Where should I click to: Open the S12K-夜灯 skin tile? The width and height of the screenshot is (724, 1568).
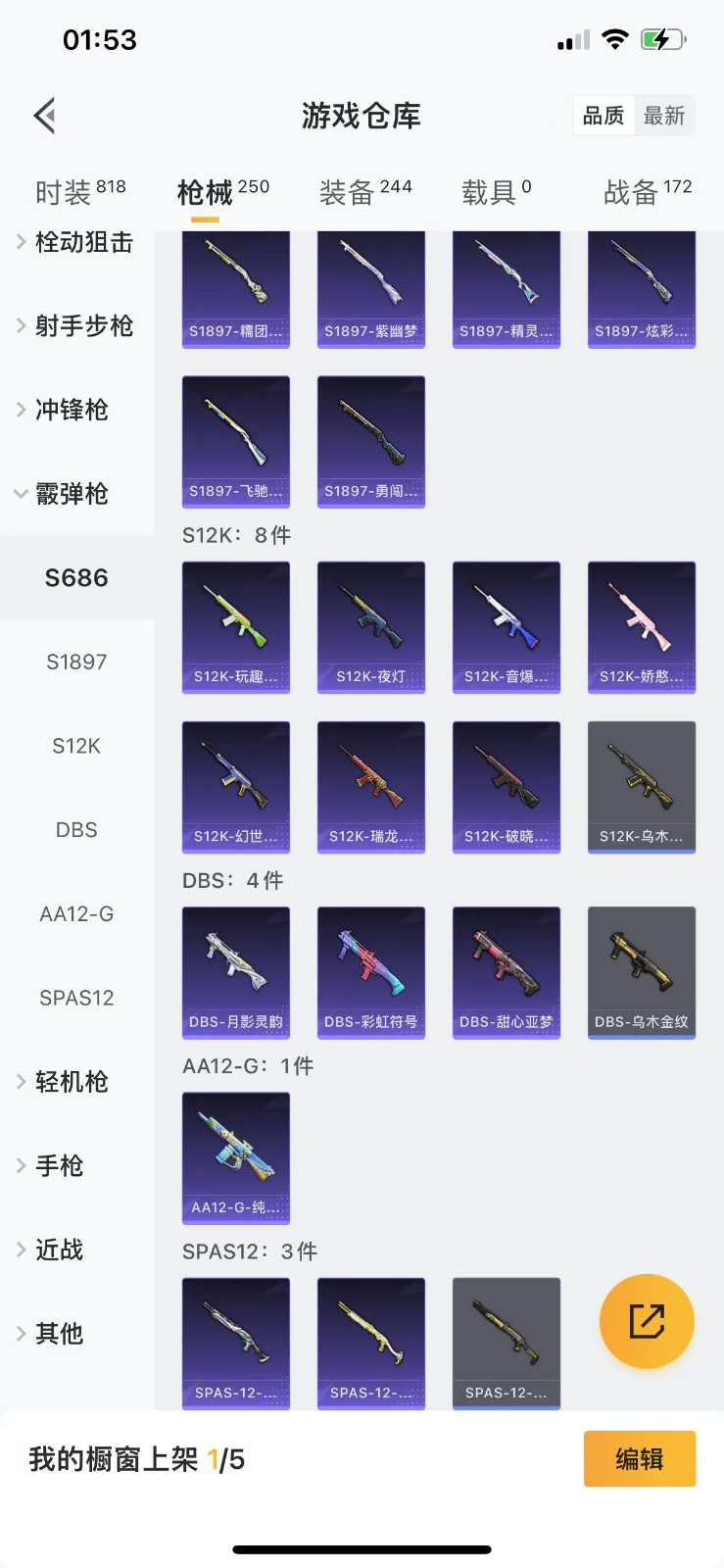pyautogui.click(x=371, y=627)
